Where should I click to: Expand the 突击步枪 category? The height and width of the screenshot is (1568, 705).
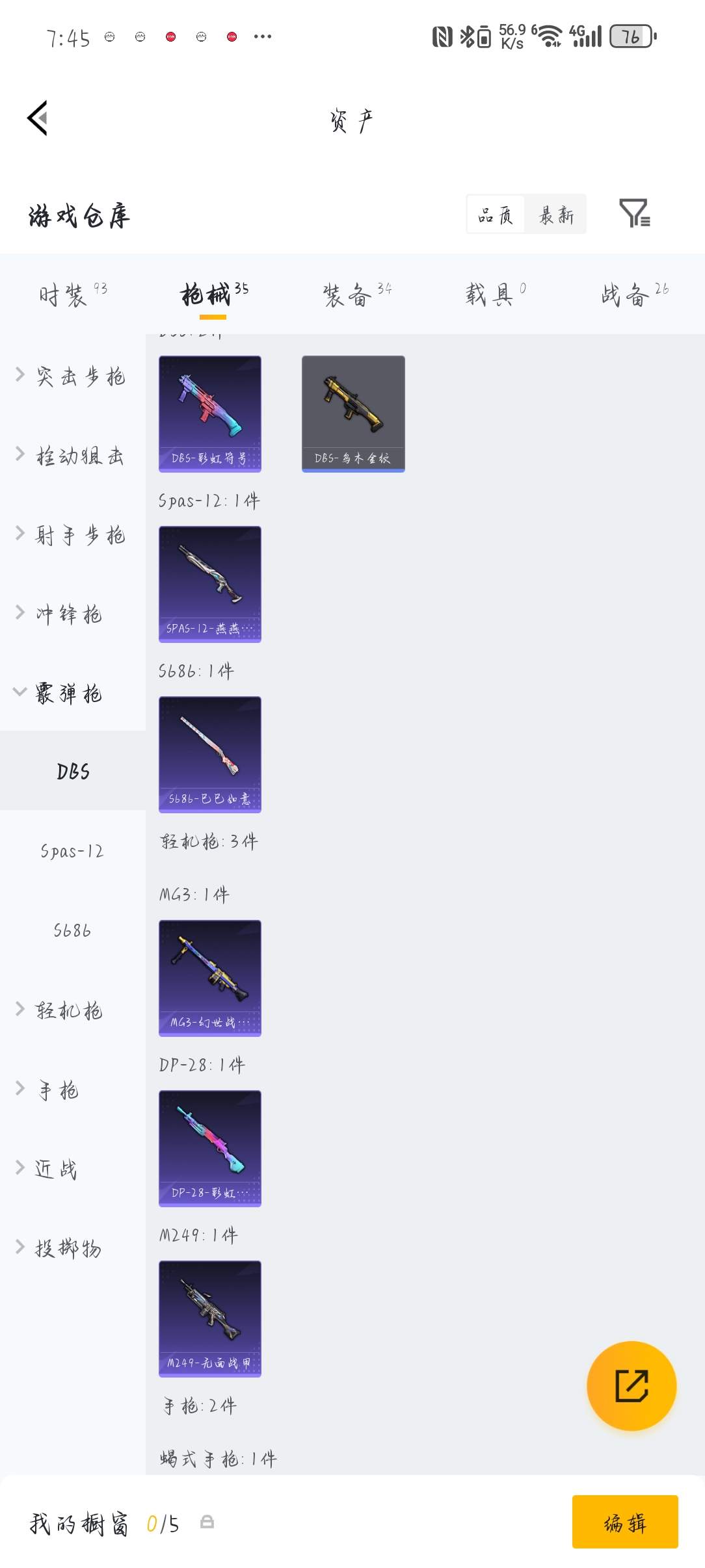tap(72, 376)
